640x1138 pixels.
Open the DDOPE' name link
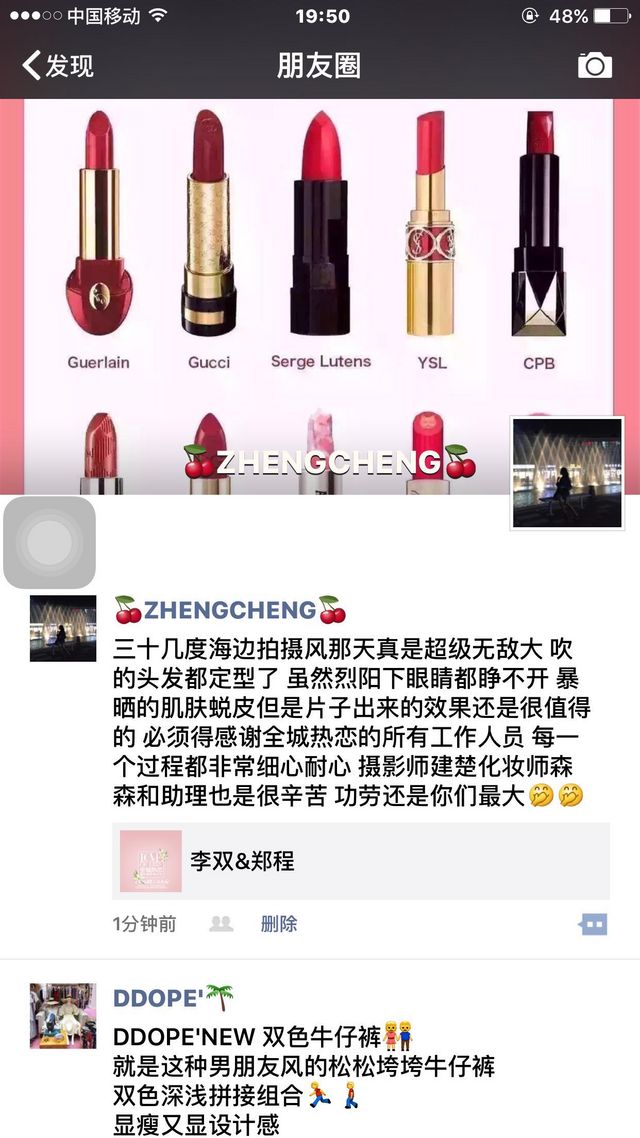pyautogui.click(x=173, y=998)
